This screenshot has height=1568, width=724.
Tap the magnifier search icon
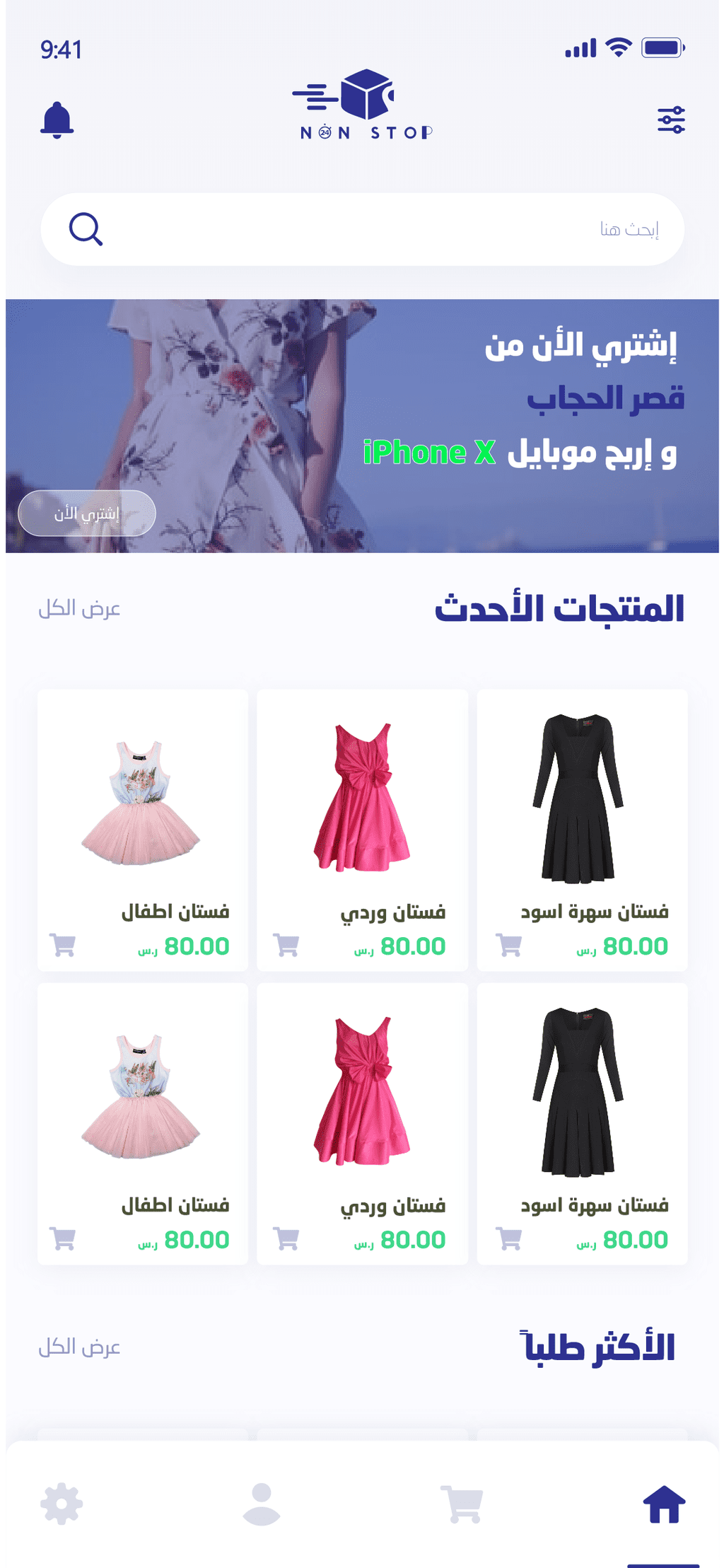86,229
